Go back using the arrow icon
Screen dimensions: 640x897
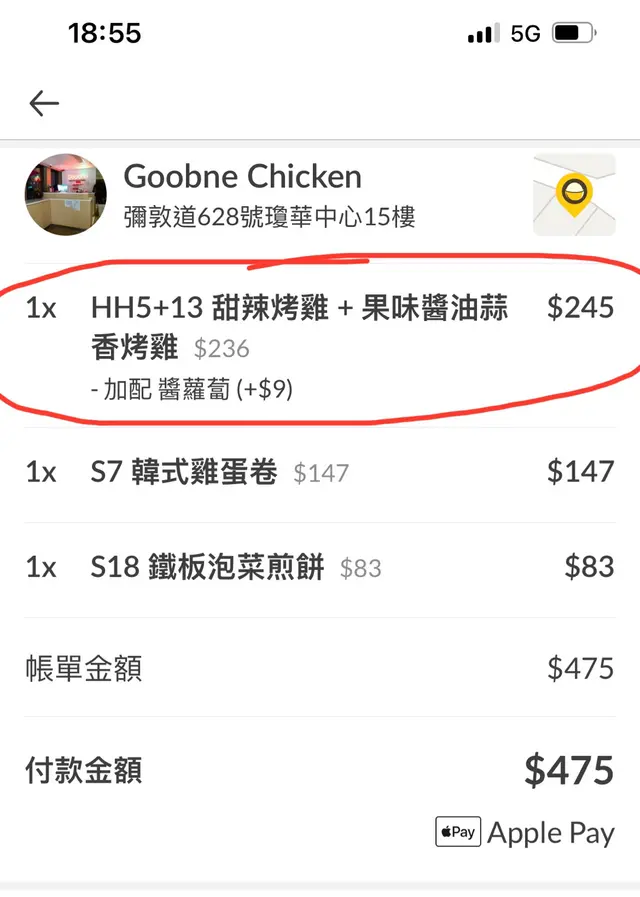pos(44,103)
